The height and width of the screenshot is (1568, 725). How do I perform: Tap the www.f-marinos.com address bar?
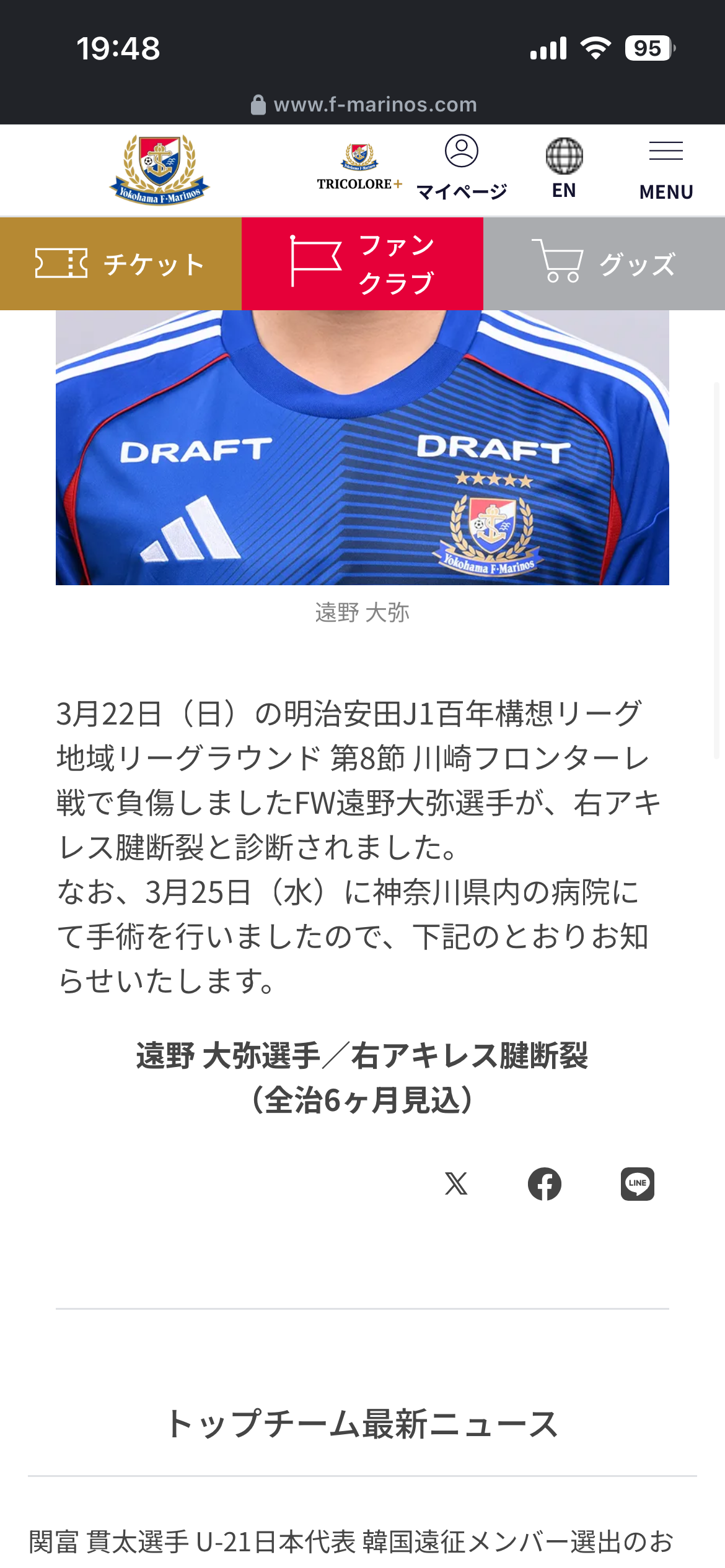[x=363, y=105]
